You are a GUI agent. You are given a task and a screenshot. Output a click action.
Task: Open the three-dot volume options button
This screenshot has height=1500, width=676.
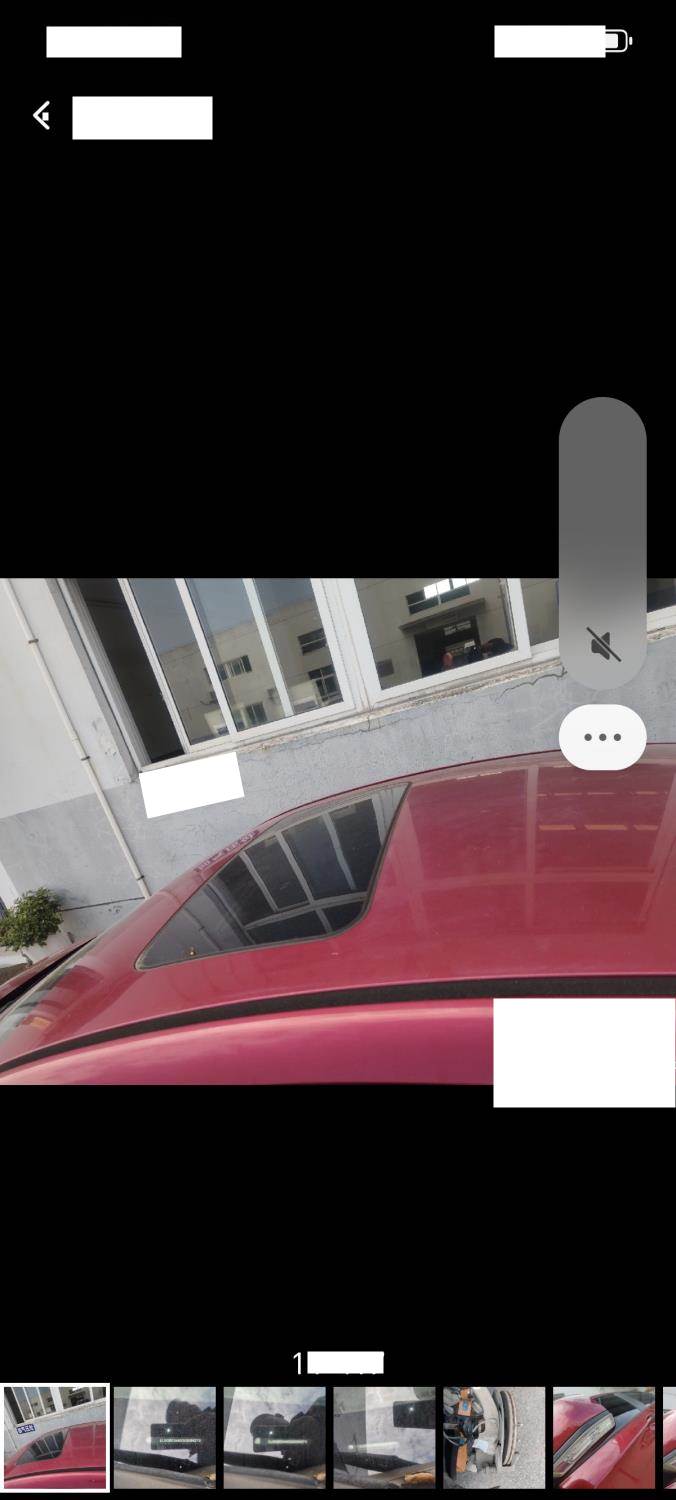point(602,737)
